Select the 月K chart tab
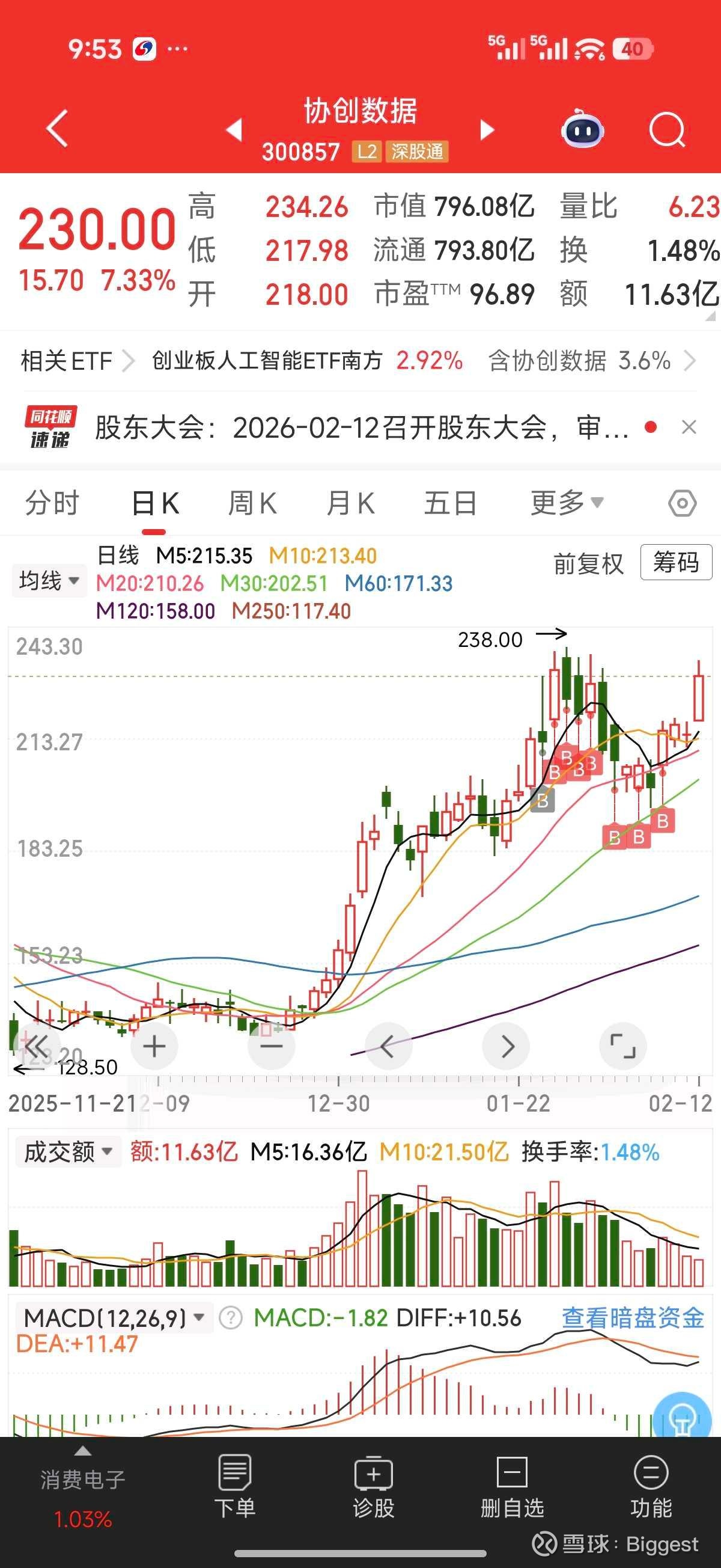 pyautogui.click(x=350, y=503)
